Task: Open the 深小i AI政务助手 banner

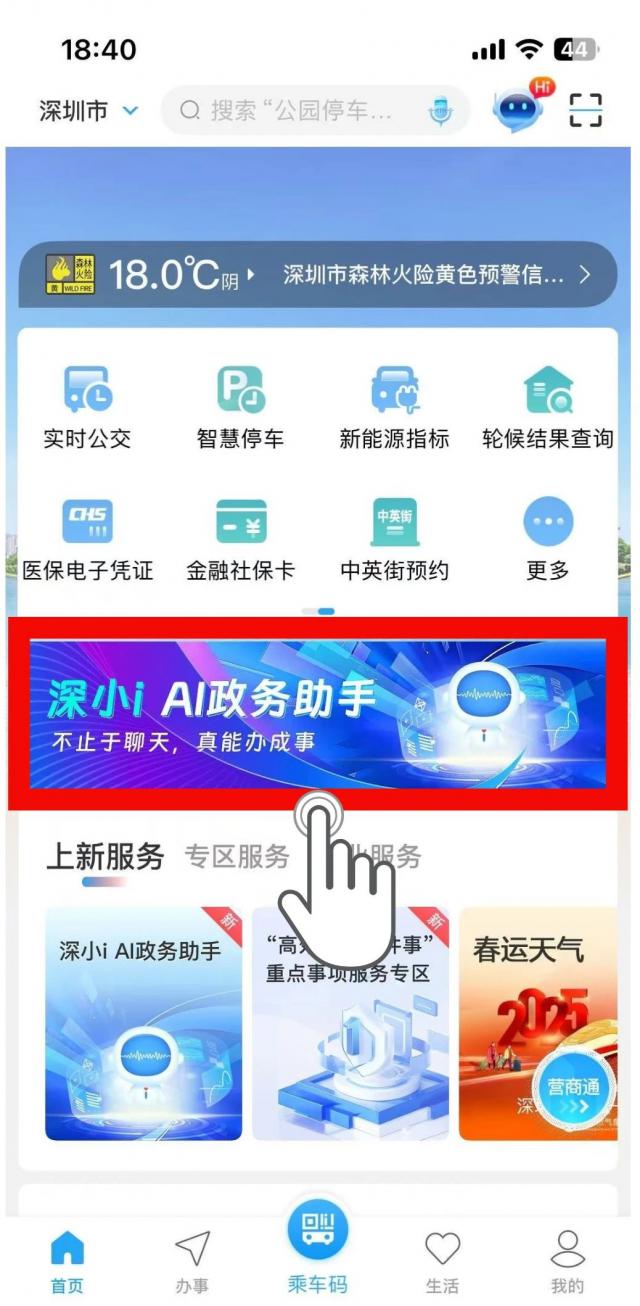Action: [x=318, y=712]
